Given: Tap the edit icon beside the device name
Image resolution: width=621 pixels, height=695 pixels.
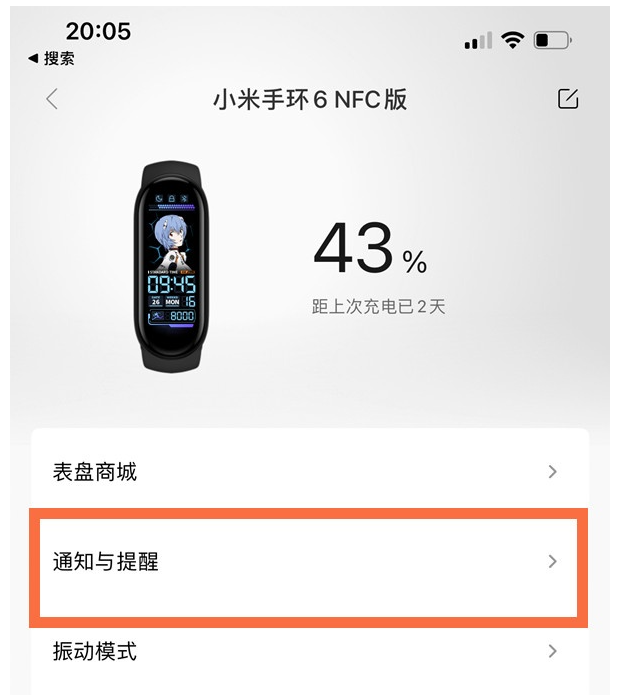Looking at the screenshot, I should pyautogui.click(x=567, y=98).
